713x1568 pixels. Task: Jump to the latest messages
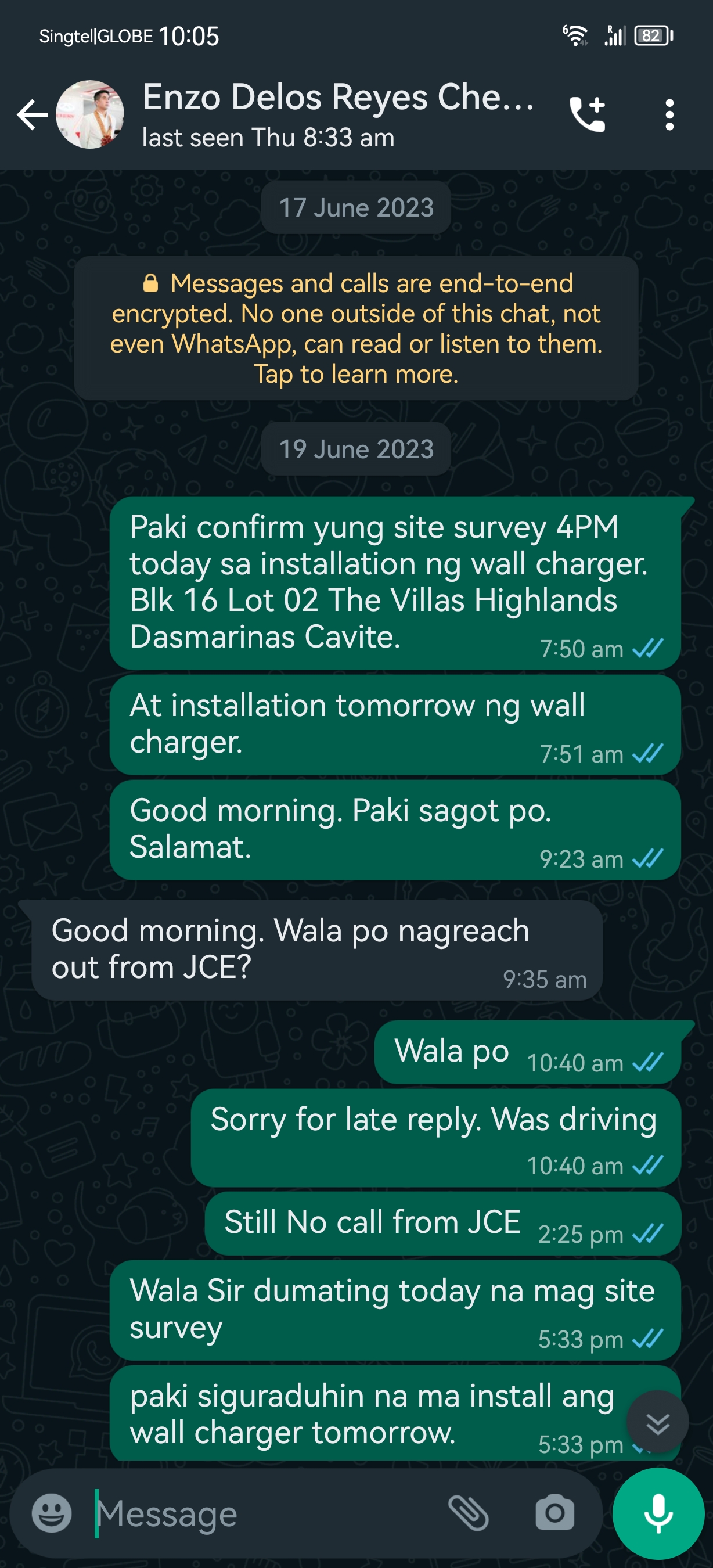pyautogui.click(x=657, y=1423)
